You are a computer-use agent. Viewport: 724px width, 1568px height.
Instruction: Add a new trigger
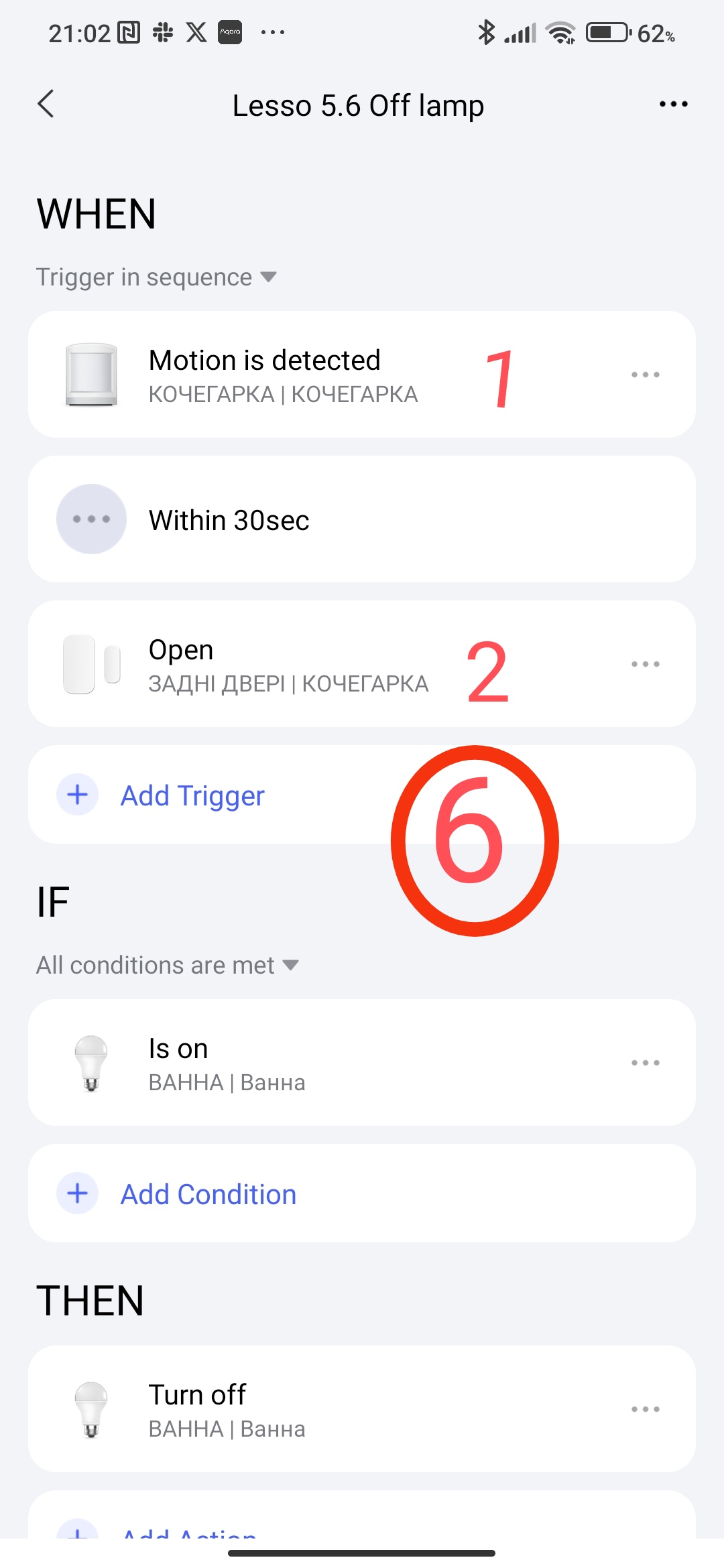pos(192,795)
